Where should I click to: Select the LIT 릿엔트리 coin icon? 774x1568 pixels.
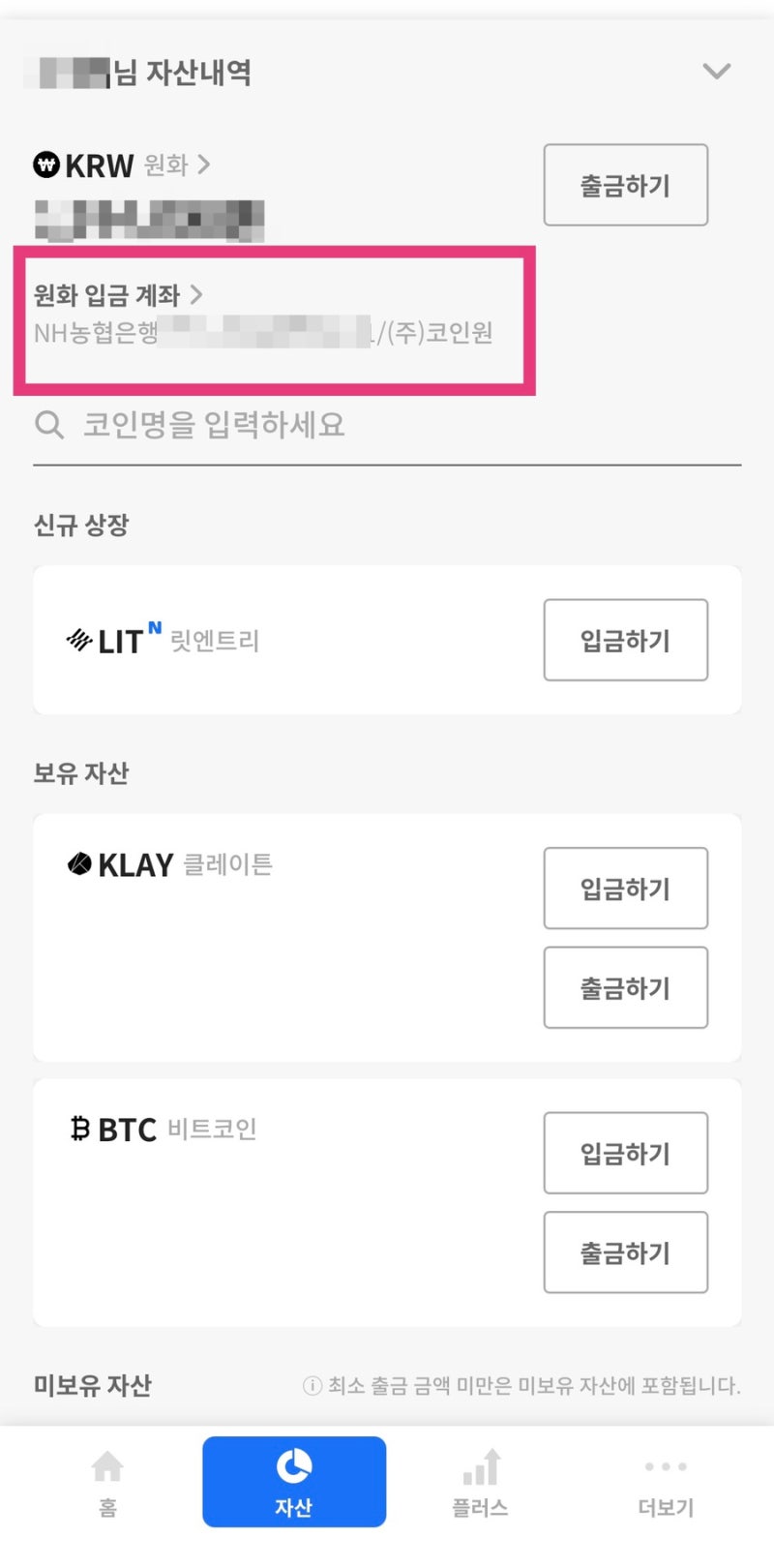click(79, 639)
